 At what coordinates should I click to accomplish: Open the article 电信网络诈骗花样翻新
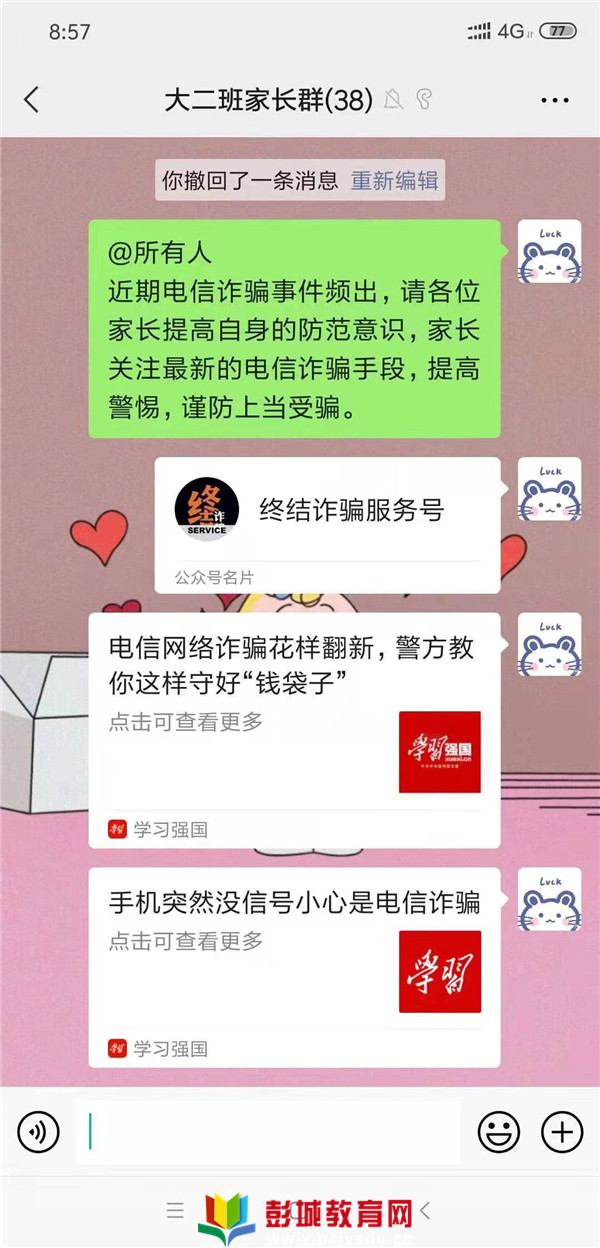point(294,728)
